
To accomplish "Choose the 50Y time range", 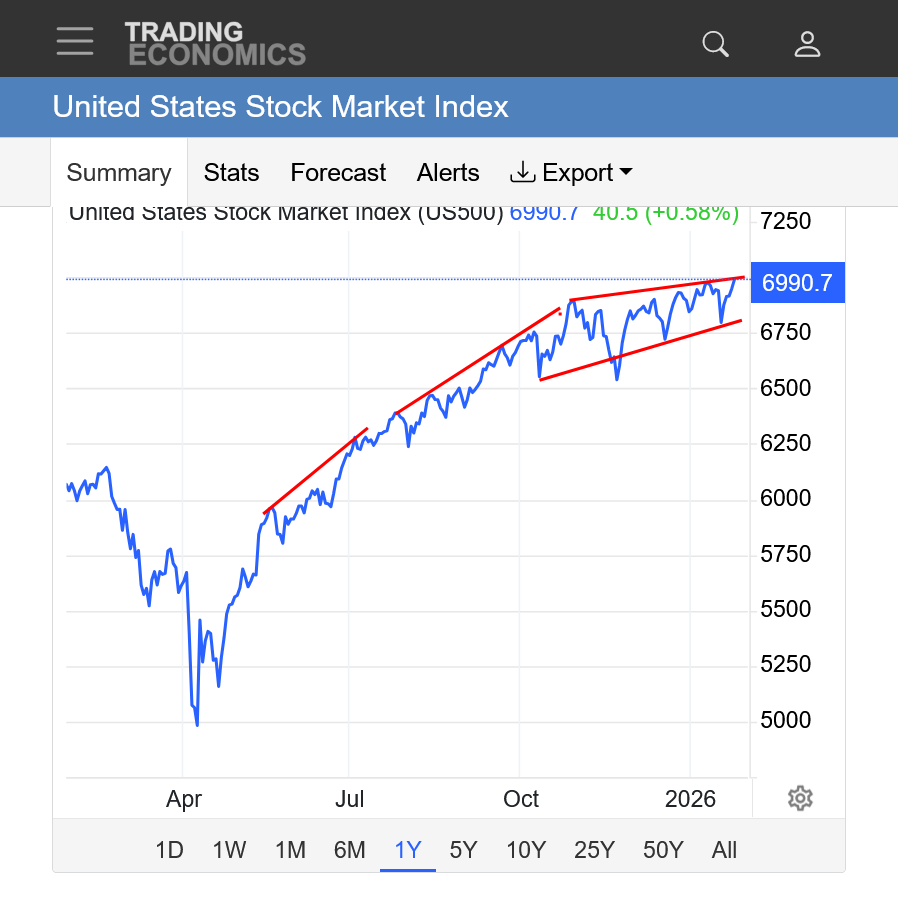I will 663,850.
